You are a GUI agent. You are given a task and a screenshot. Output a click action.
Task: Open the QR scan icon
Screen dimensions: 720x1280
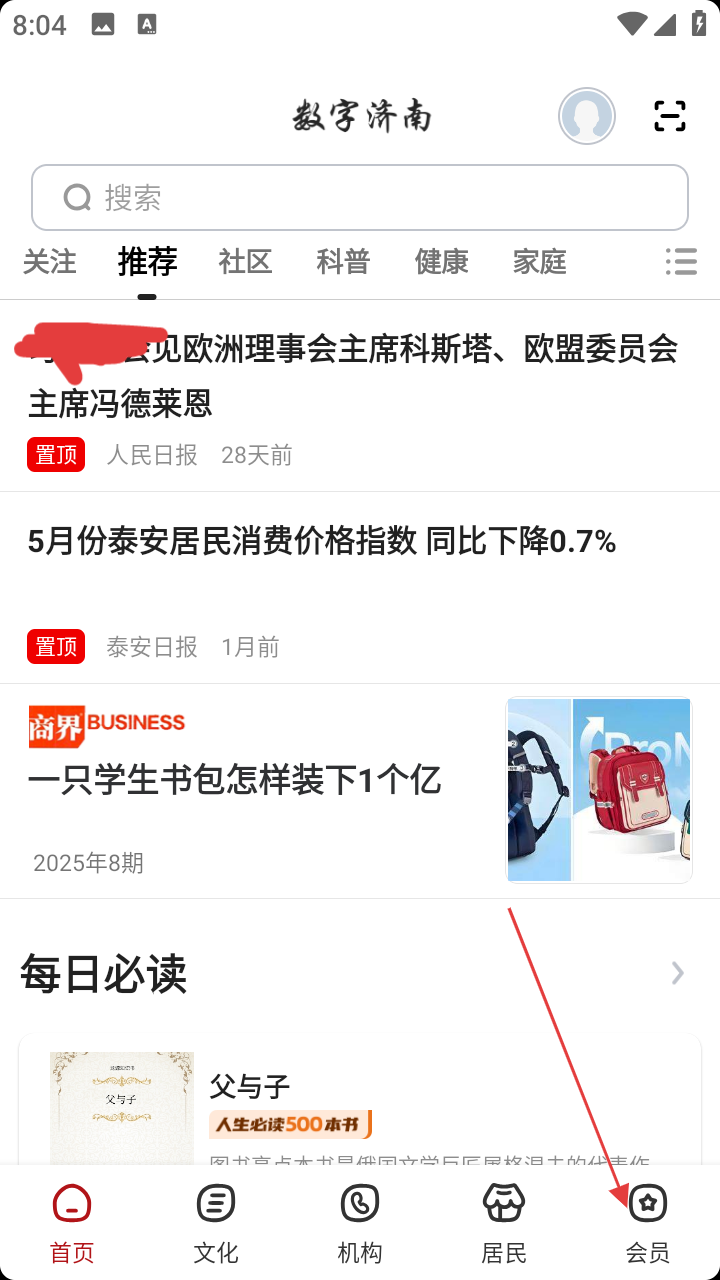tap(670, 117)
